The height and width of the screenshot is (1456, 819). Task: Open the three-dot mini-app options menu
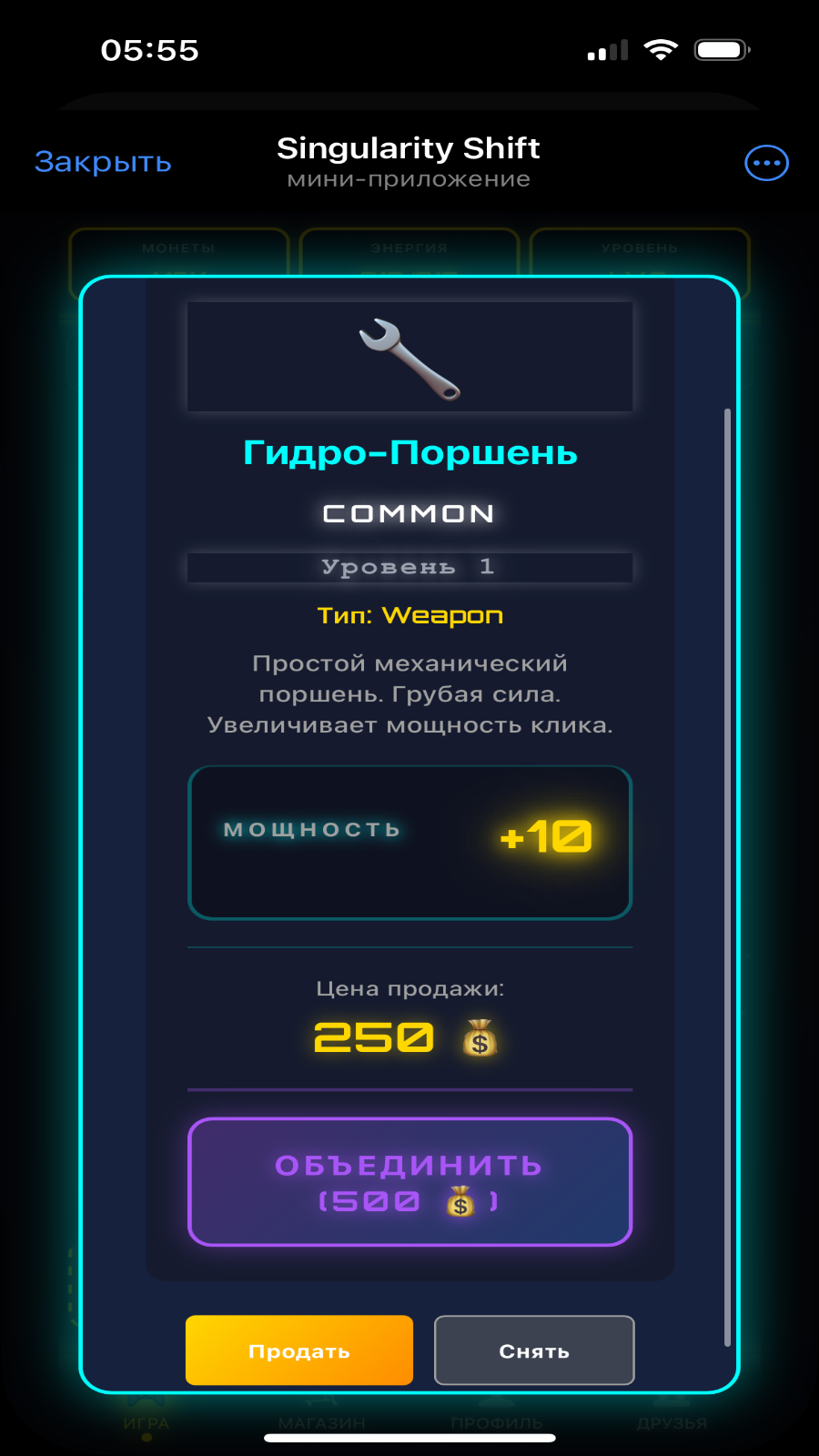[765, 162]
